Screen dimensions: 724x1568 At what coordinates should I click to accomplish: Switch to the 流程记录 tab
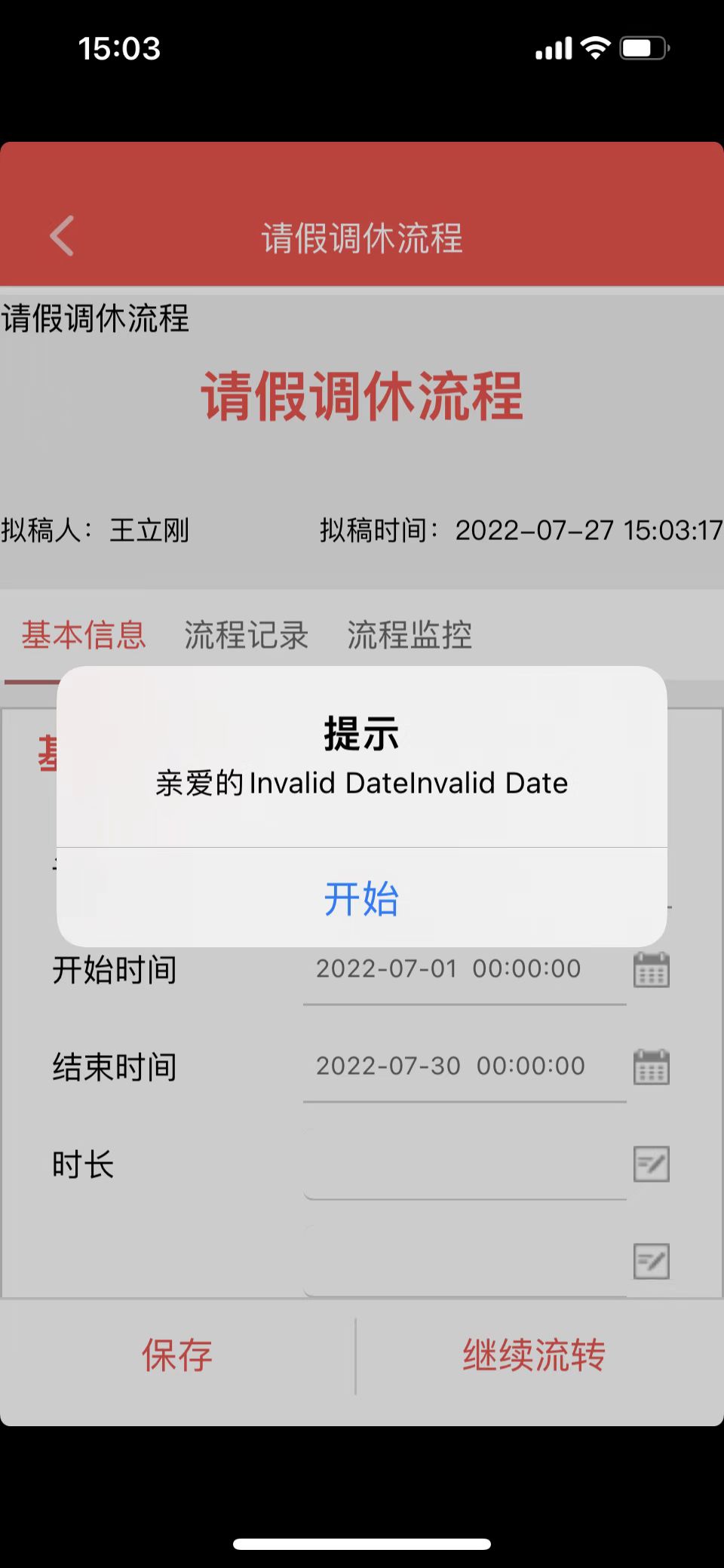click(x=246, y=635)
